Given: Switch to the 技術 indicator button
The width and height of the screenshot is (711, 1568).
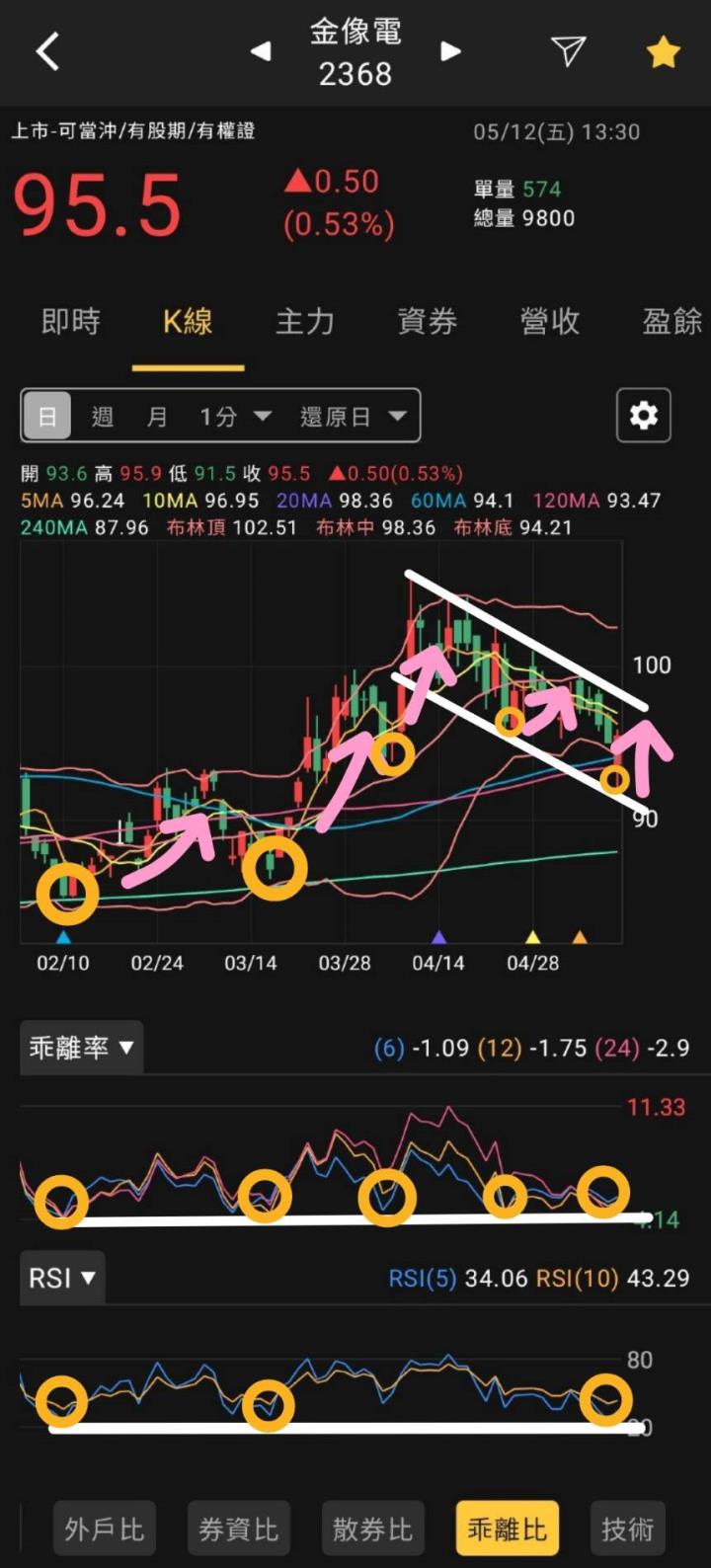Looking at the screenshot, I should [627, 1529].
